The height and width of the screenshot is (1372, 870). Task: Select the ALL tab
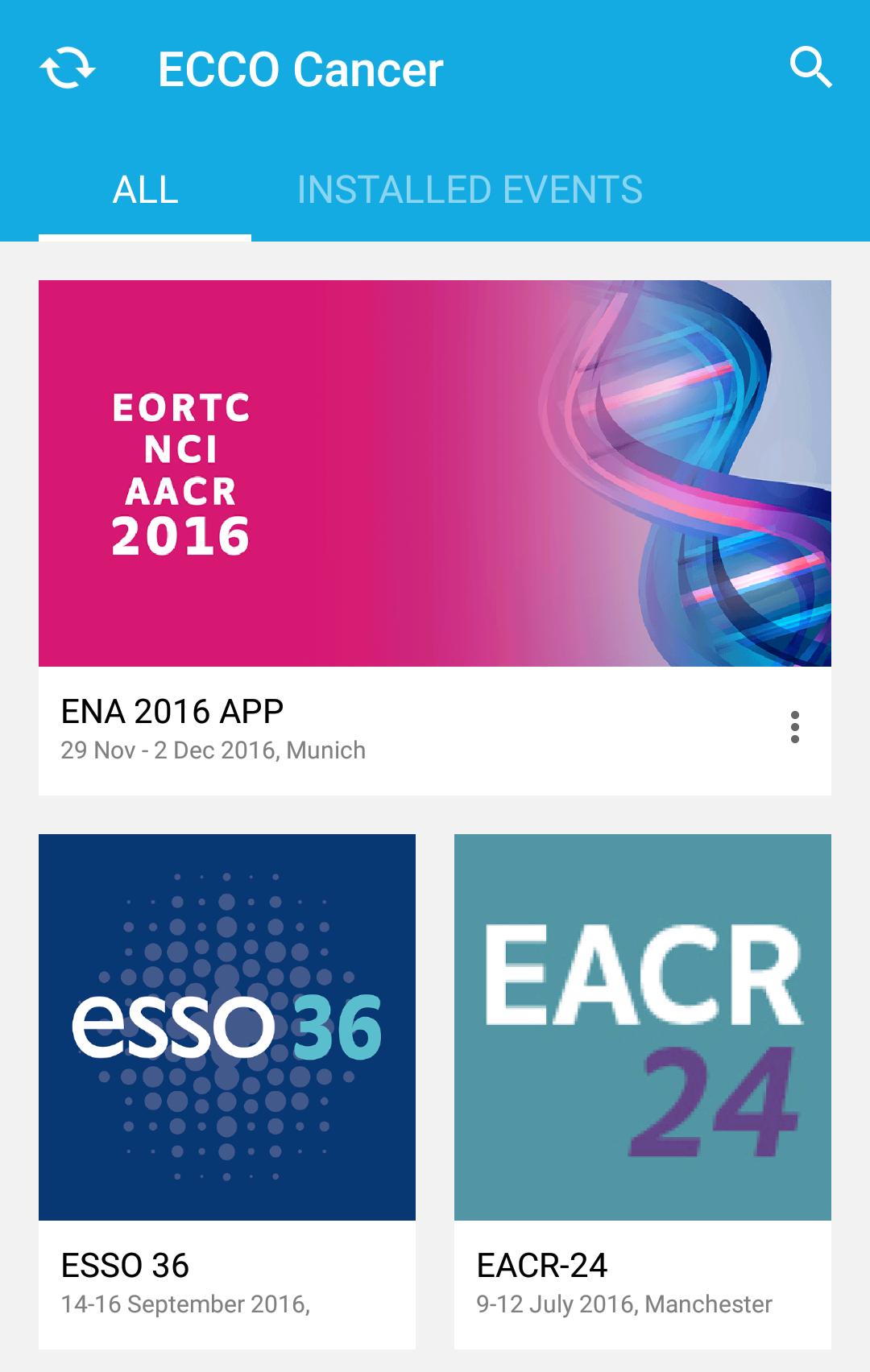[x=145, y=191]
